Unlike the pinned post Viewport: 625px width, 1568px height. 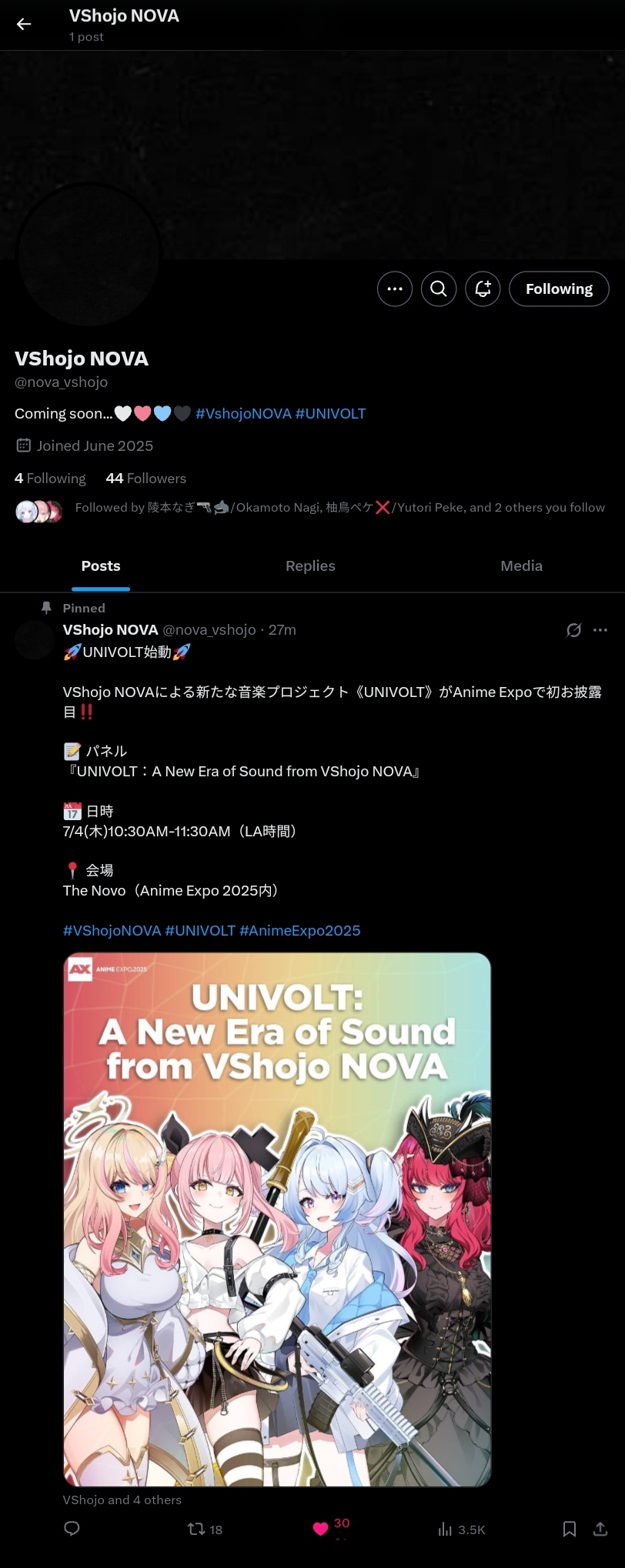pyautogui.click(x=321, y=1529)
